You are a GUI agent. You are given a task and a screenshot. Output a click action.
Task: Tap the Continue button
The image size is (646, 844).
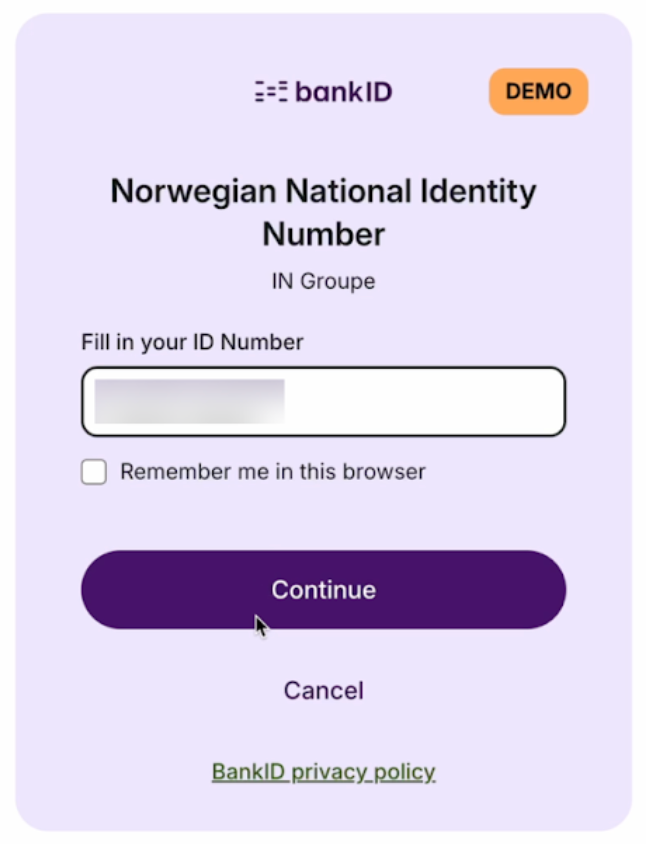323,590
